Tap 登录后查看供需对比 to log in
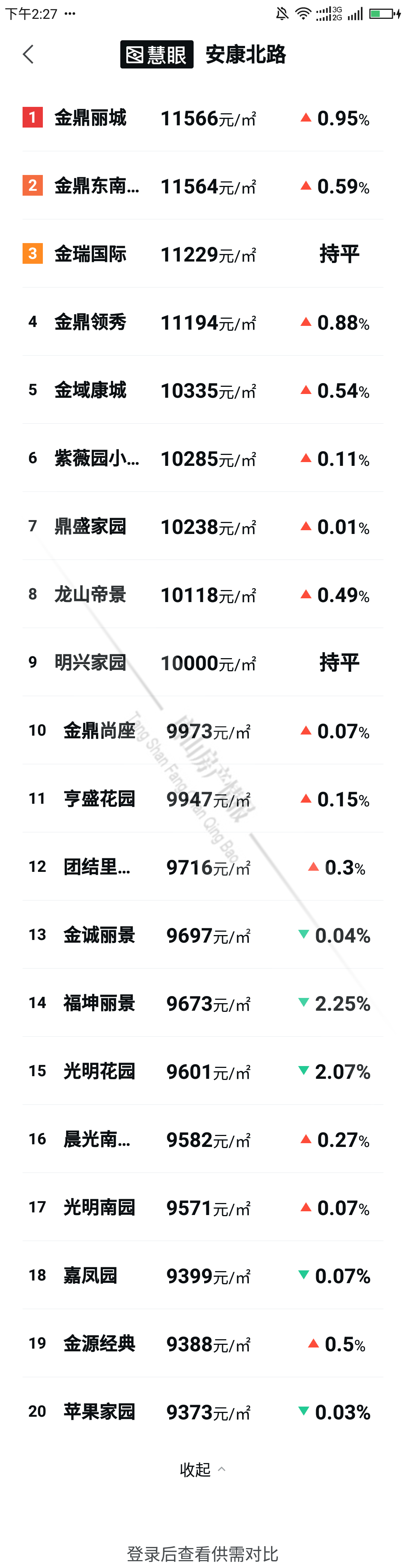Image resolution: width=406 pixels, height=1568 pixels. (202, 1553)
